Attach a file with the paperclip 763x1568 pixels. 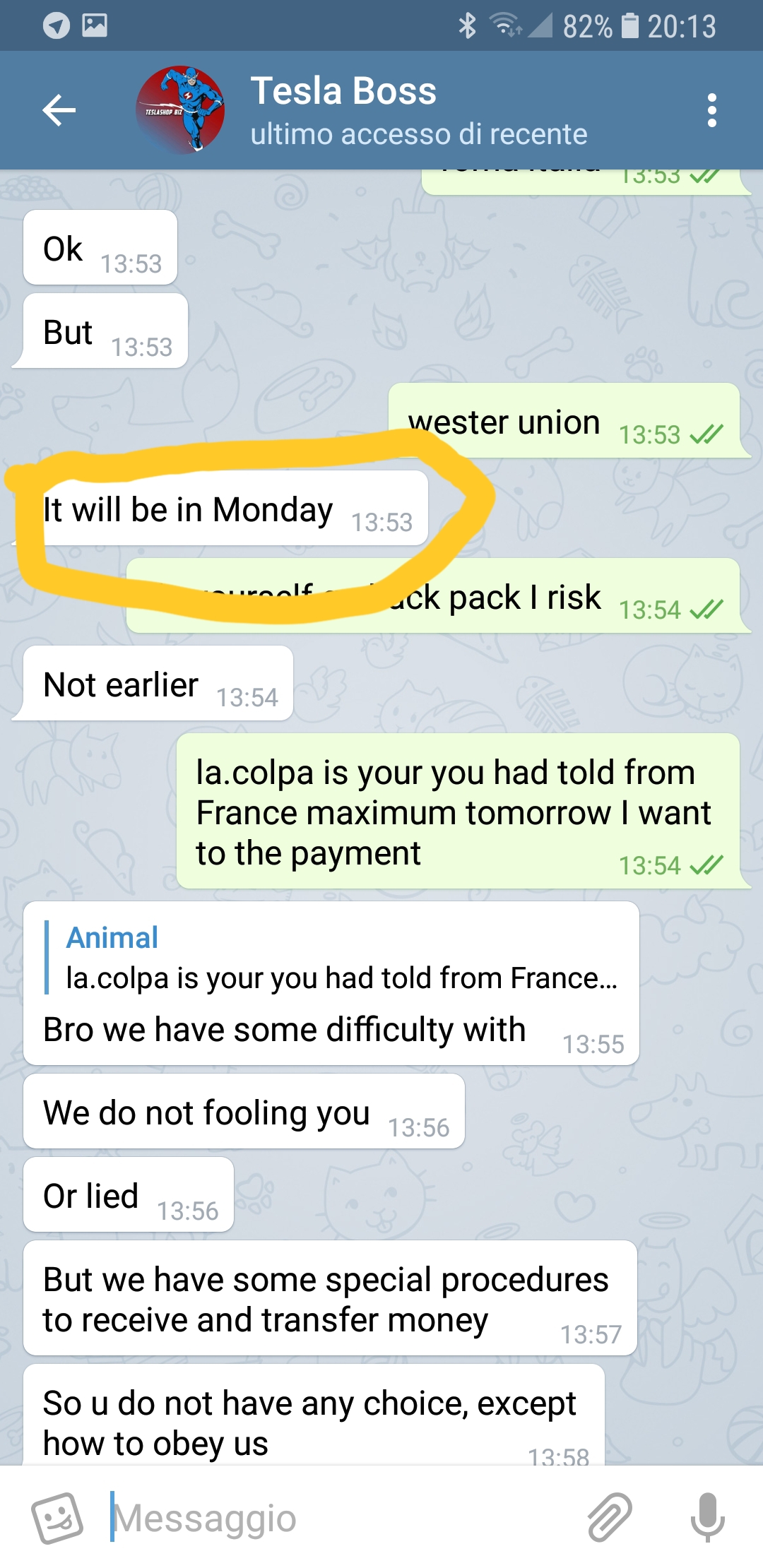pos(610,1518)
